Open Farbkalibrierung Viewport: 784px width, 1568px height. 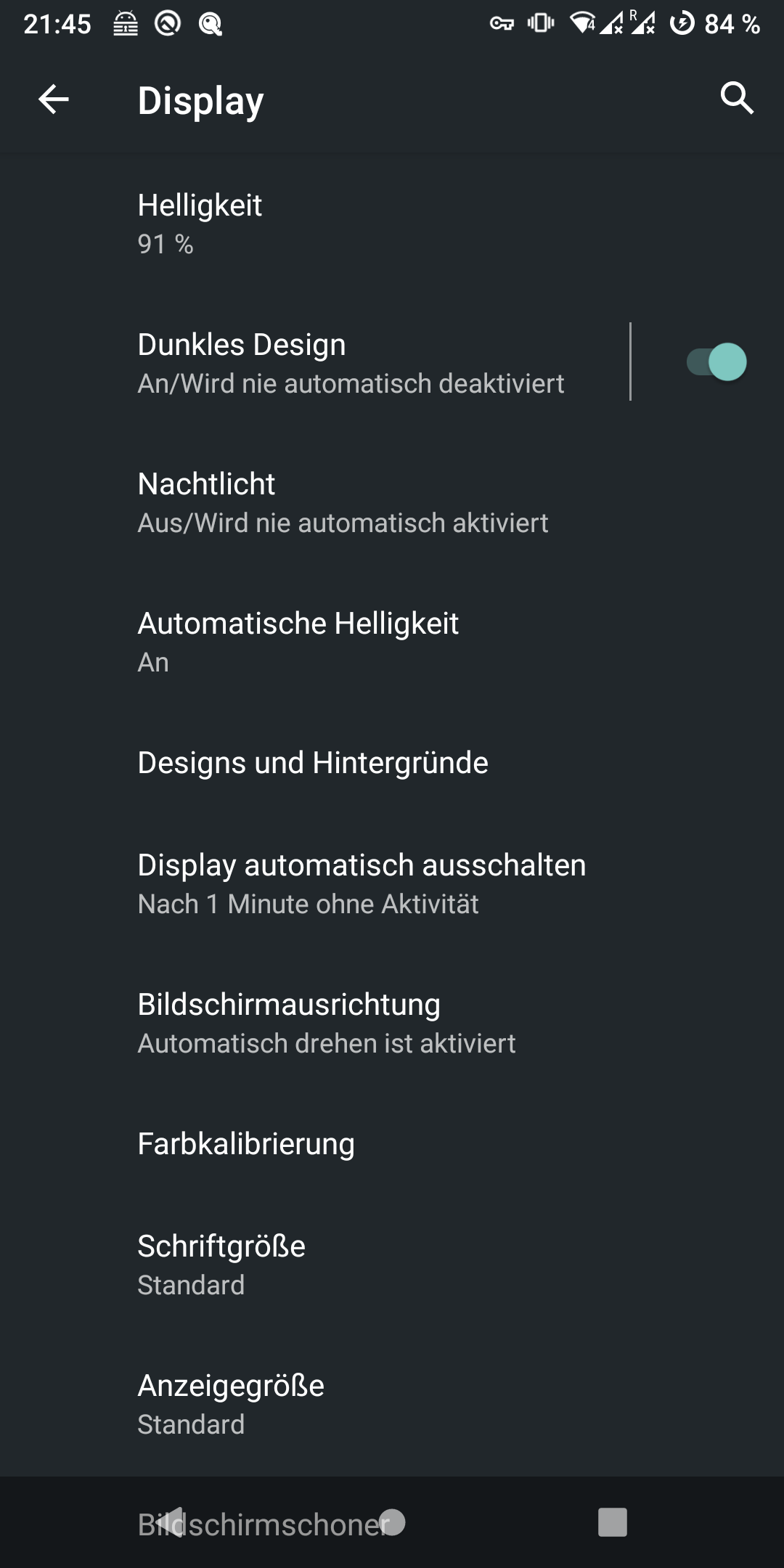click(392, 1143)
